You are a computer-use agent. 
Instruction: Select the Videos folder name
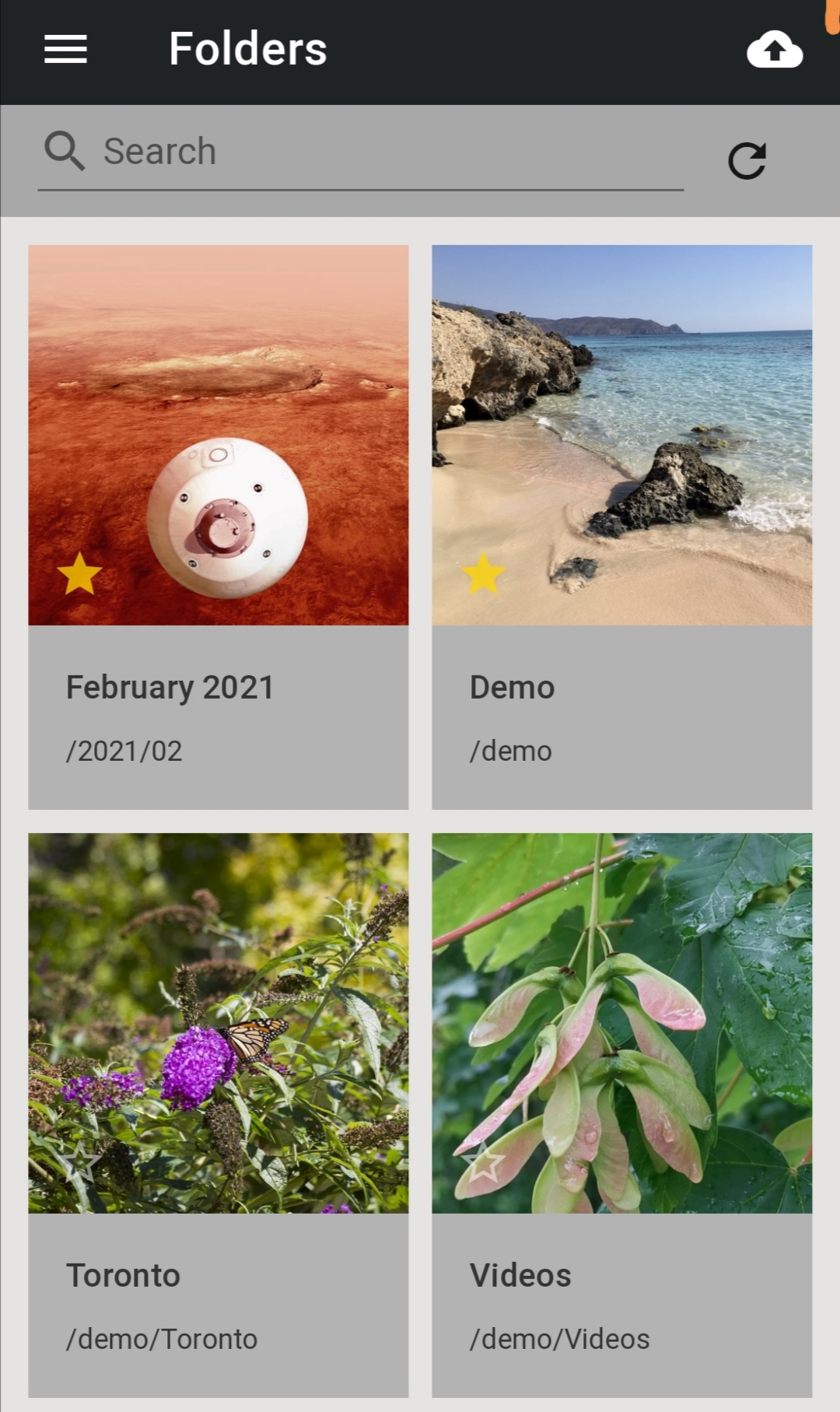click(521, 1275)
